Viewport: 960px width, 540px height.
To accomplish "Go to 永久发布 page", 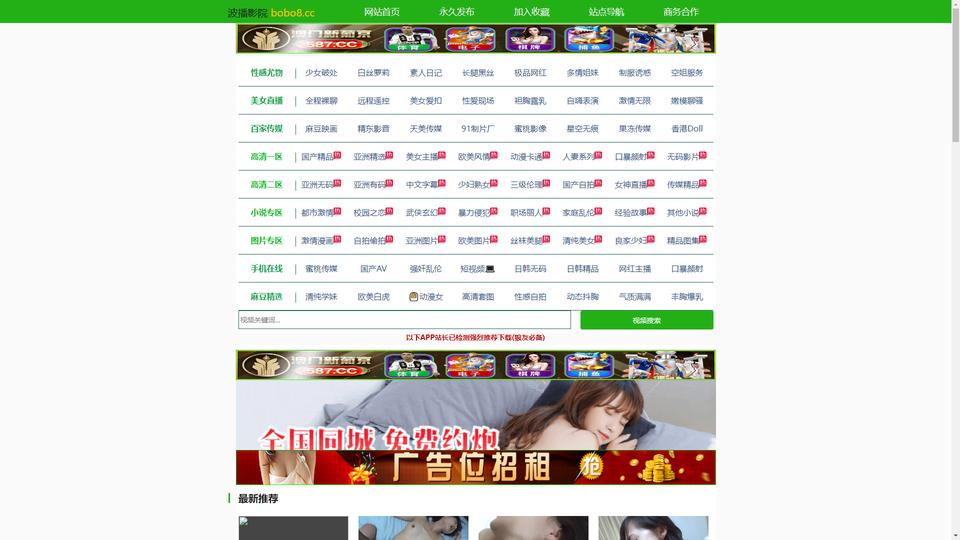I will (x=457, y=12).
